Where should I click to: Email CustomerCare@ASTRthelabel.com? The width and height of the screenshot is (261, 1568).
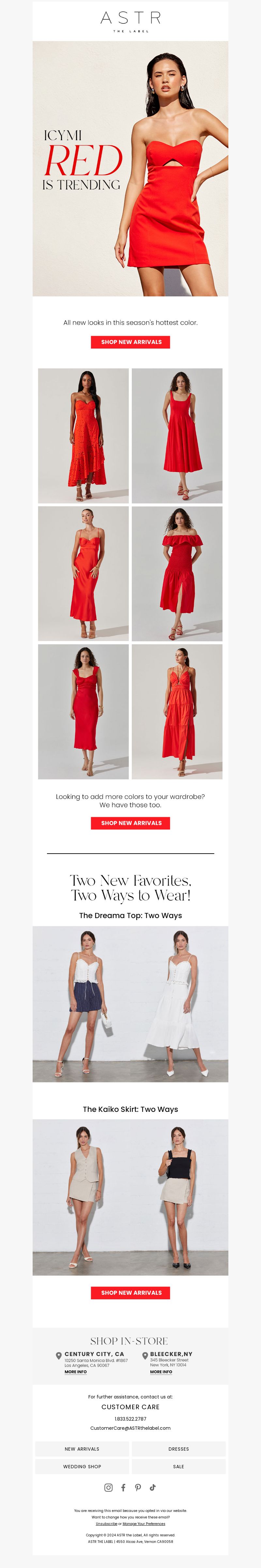click(x=130, y=1428)
